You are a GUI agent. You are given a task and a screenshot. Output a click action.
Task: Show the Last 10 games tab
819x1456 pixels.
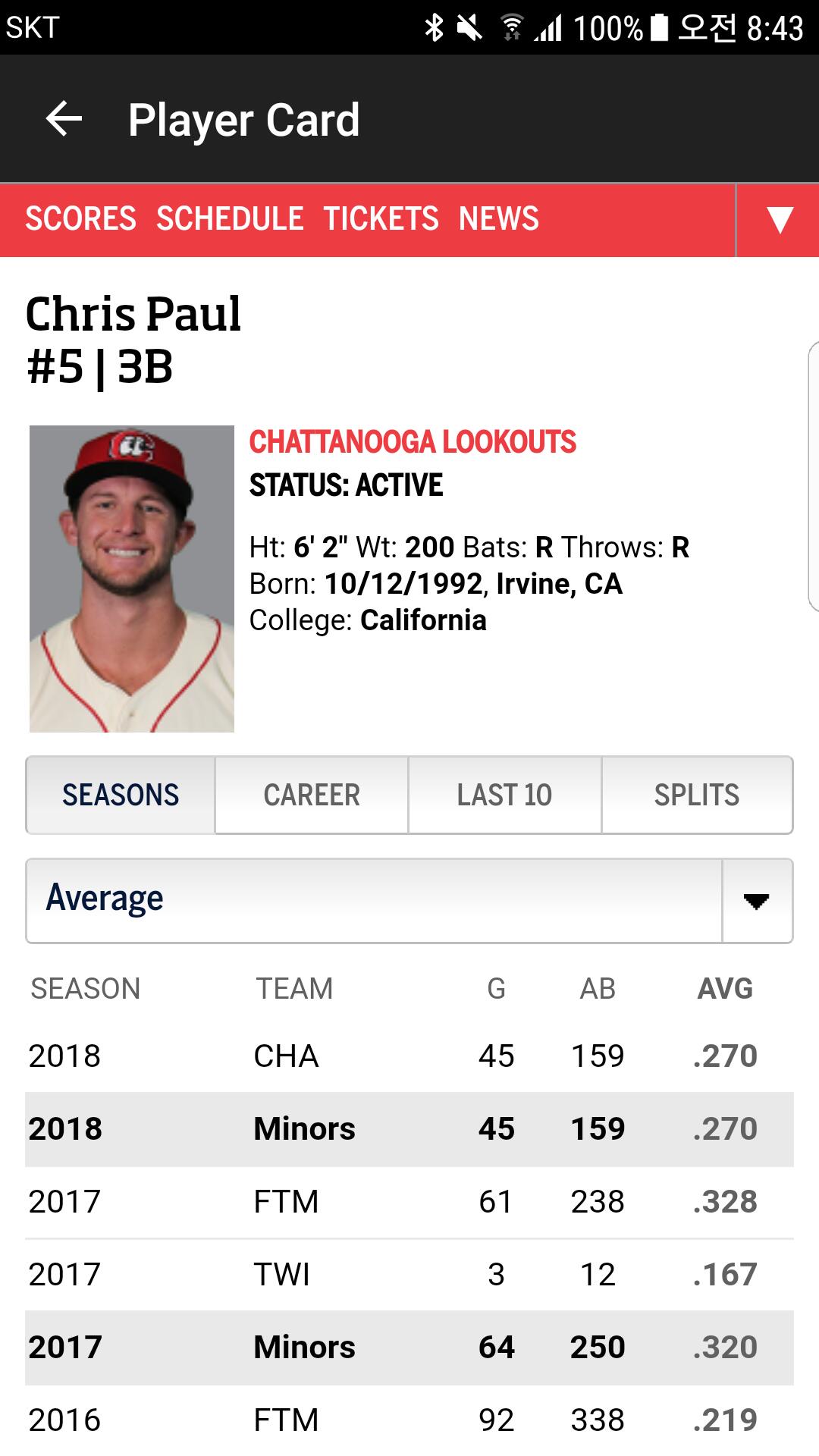(x=504, y=795)
